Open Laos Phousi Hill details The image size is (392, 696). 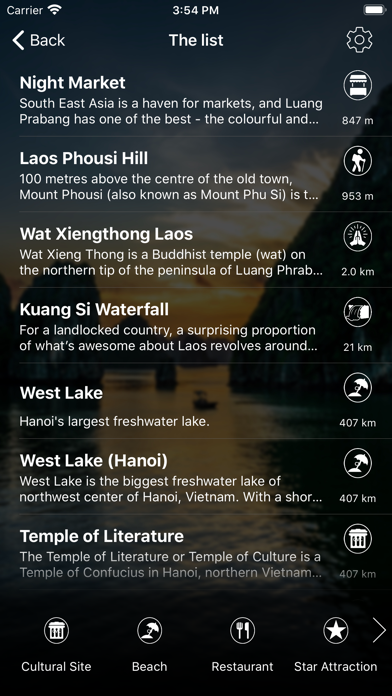pyautogui.click(x=196, y=174)
